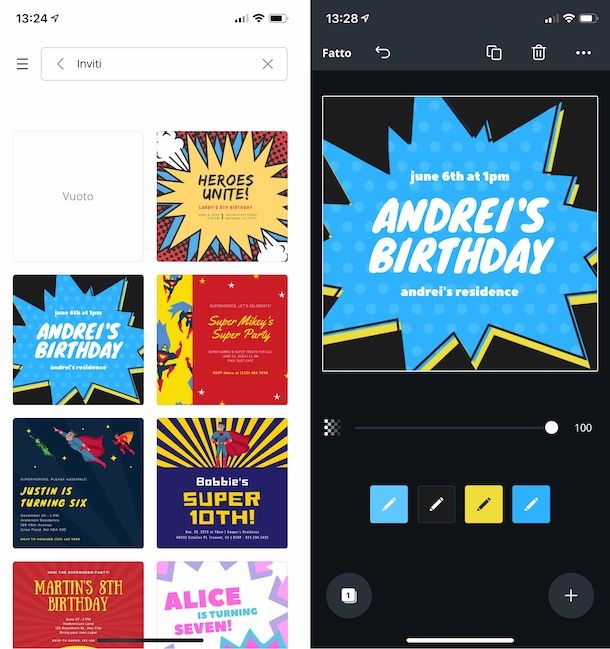Image resolution: width=610 pixels, height=649 pixels.
Task: Open Bobbie's Super 10th template
Action: 222,483
